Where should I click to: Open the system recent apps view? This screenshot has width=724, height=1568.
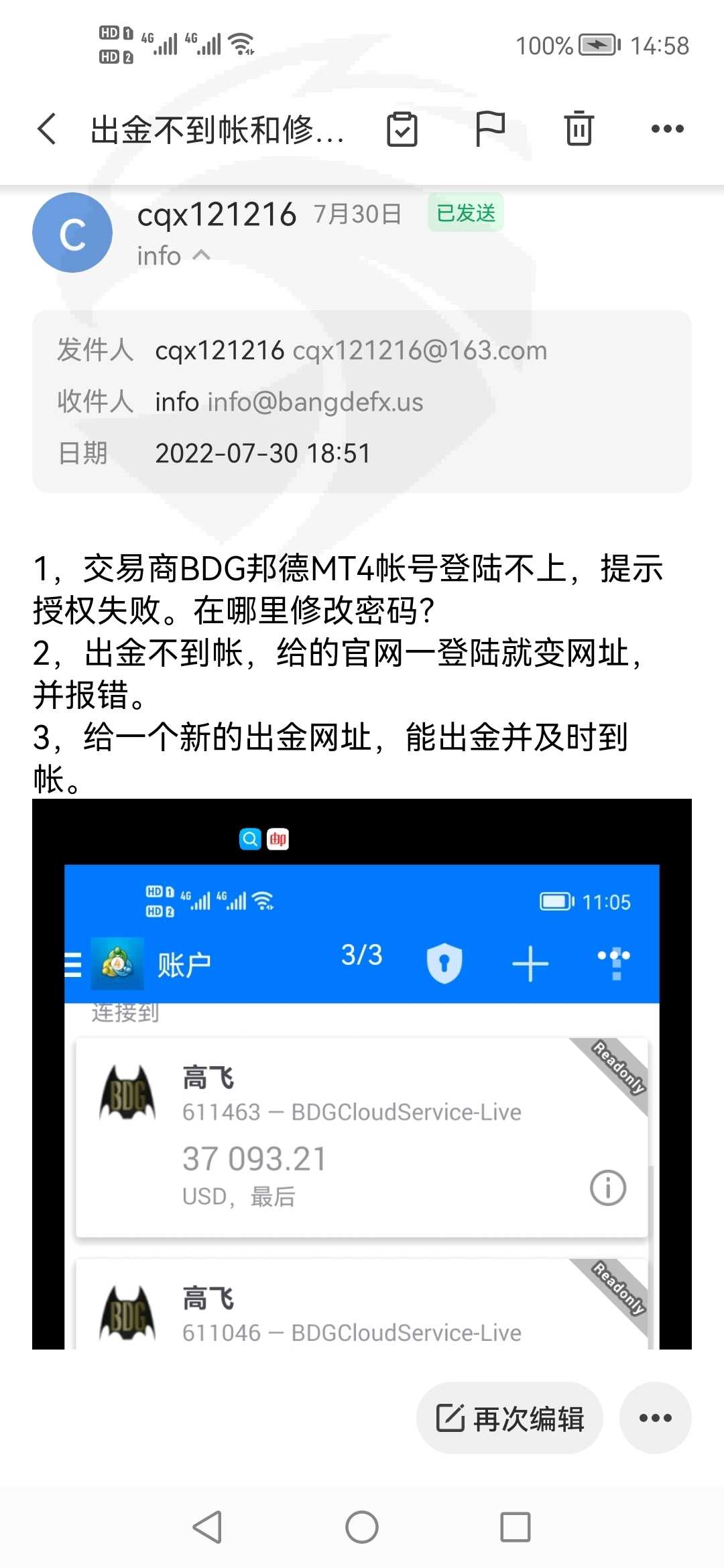(516, 1527)
